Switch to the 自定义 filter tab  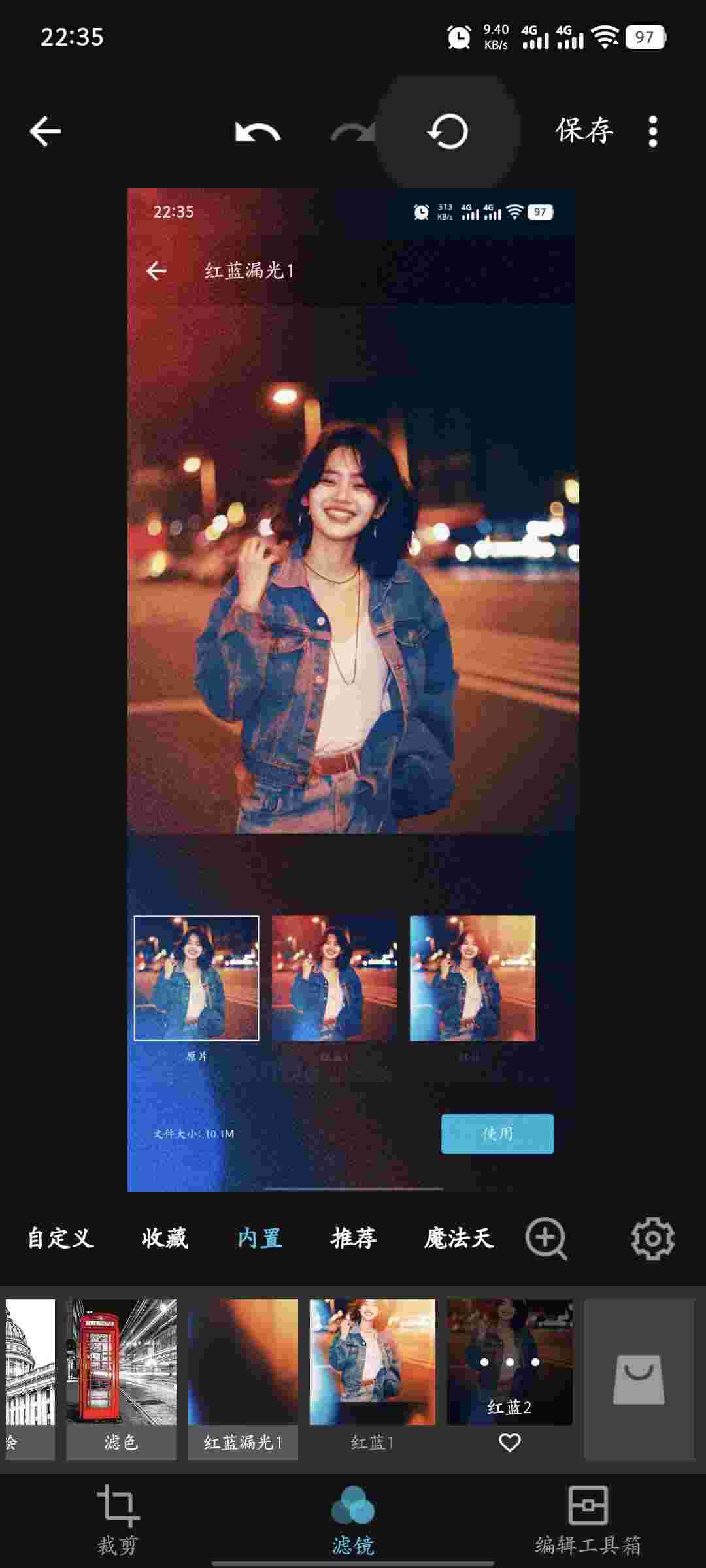click(61, 1238)
